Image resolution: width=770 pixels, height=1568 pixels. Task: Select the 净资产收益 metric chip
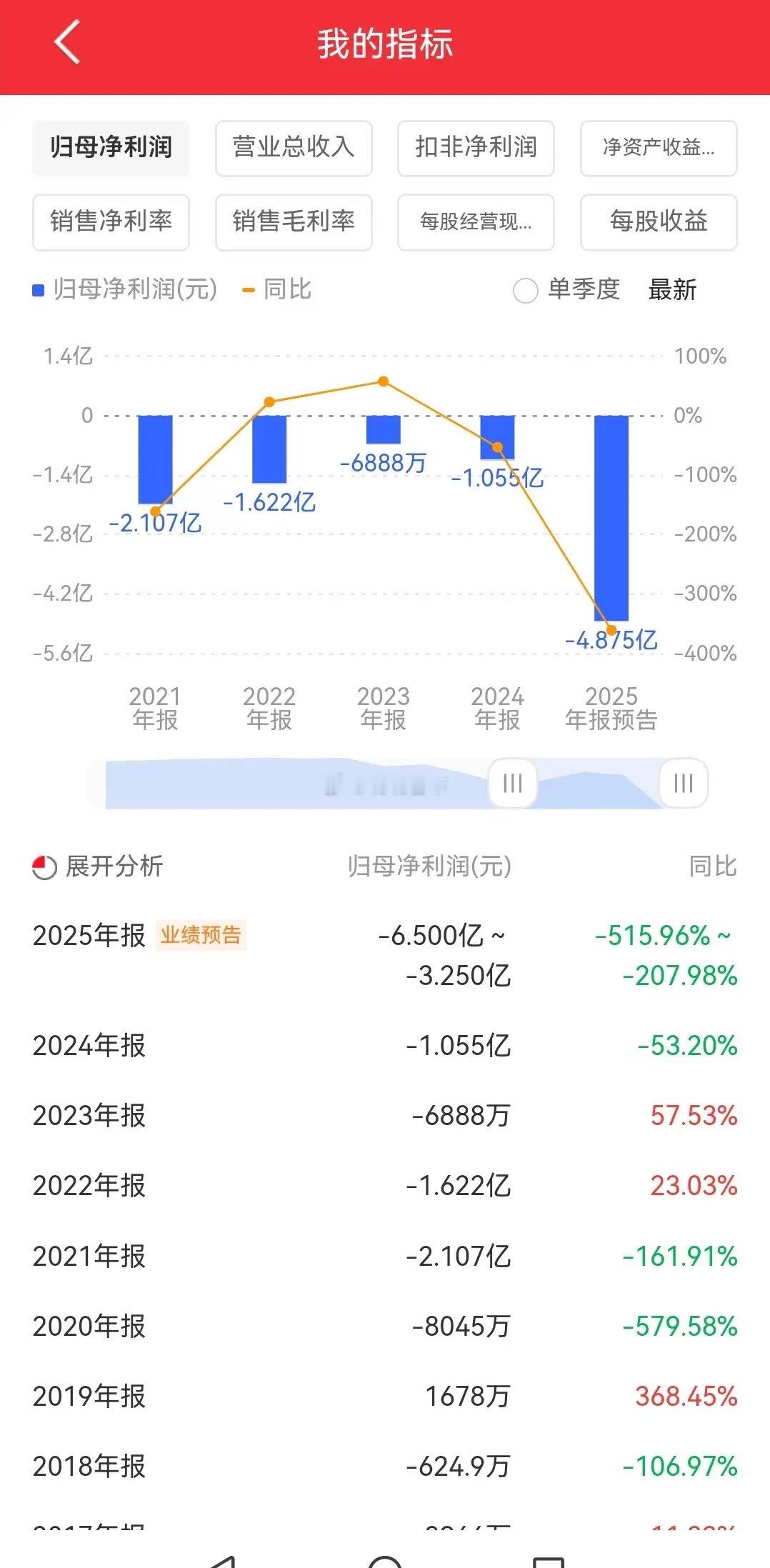pos(658,149)
